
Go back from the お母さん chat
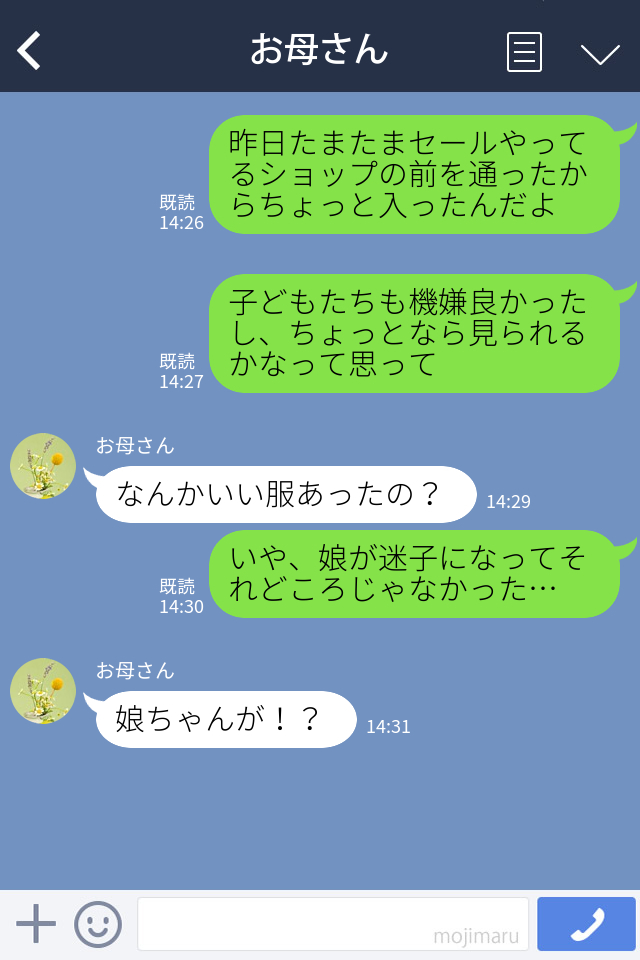[30, 50]
